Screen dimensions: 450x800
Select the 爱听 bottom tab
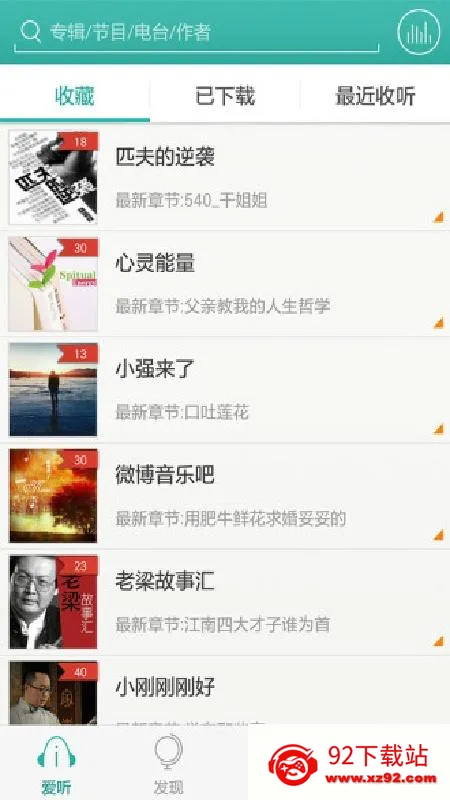(56, 763)
